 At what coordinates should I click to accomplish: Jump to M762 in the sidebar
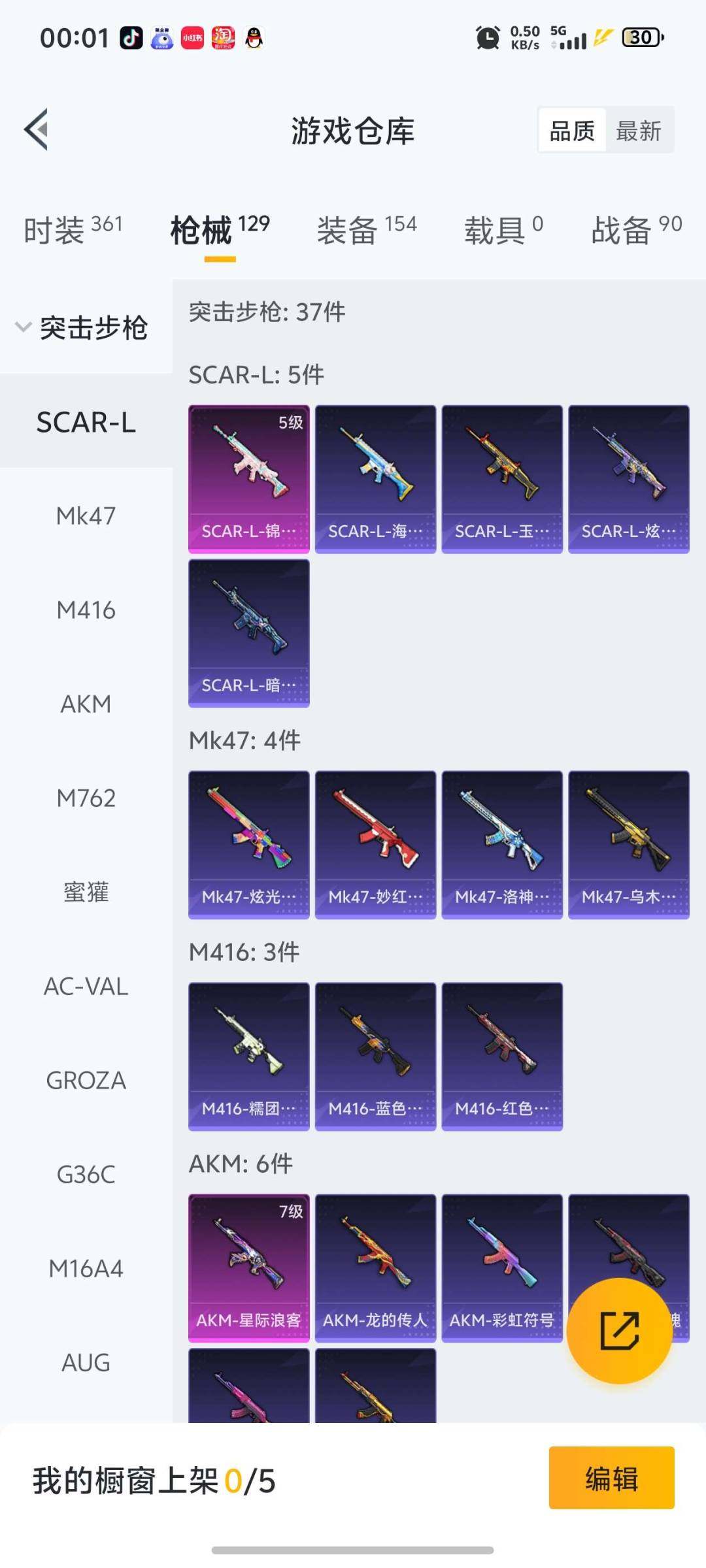point(86,798)
